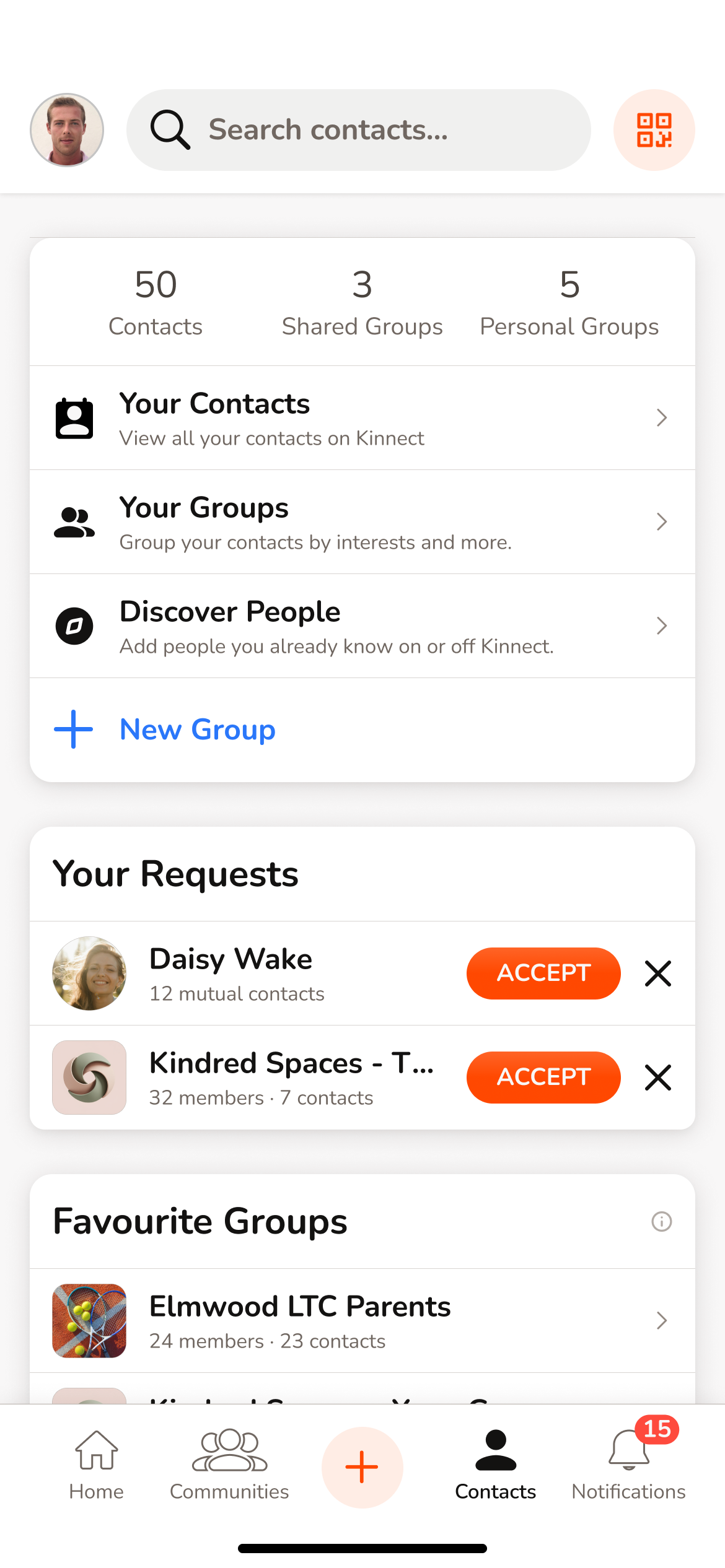Dismiss Daisy Wake's request
This screenshot has height=1568, width=725.
click(658, 973)
